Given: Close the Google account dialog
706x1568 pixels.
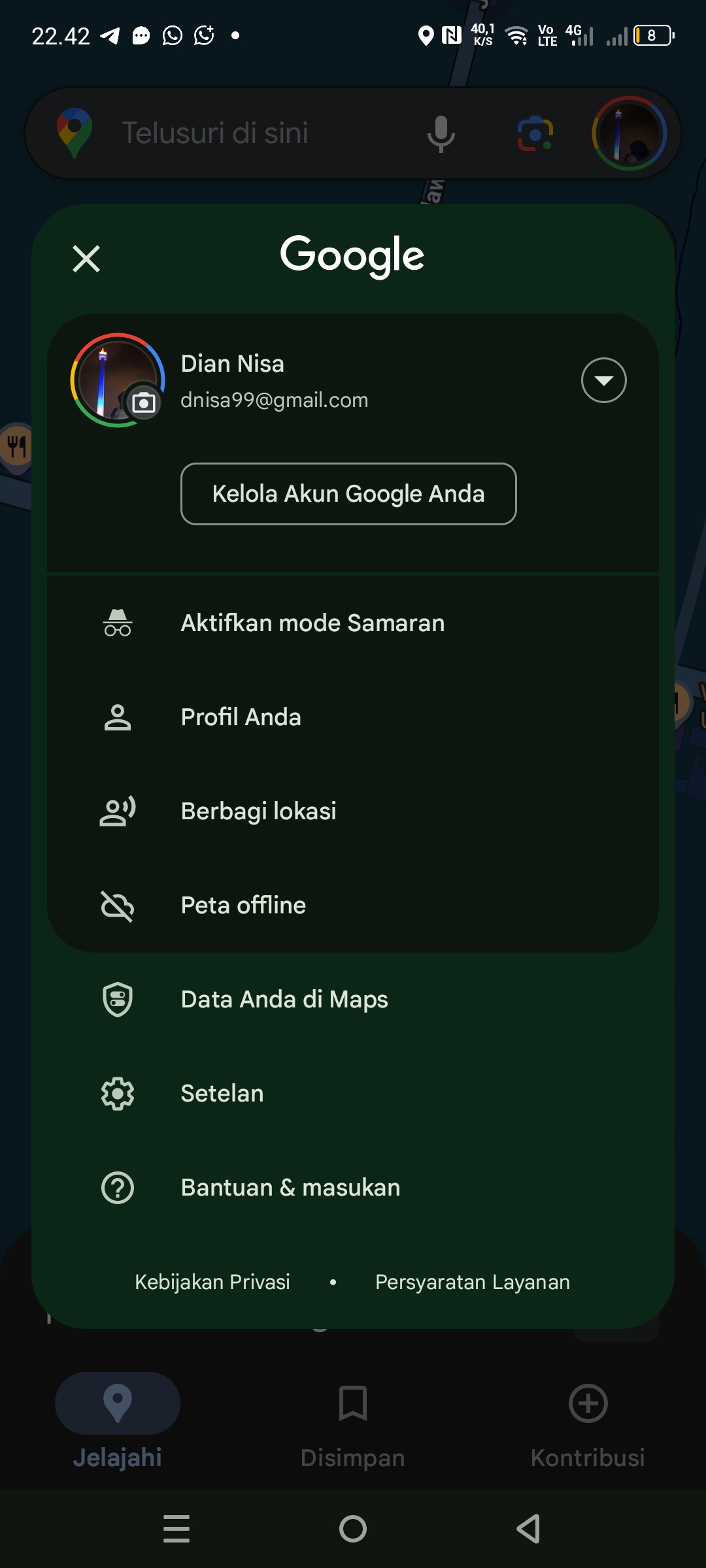Looking at the screenshot, I should point(86,259).
